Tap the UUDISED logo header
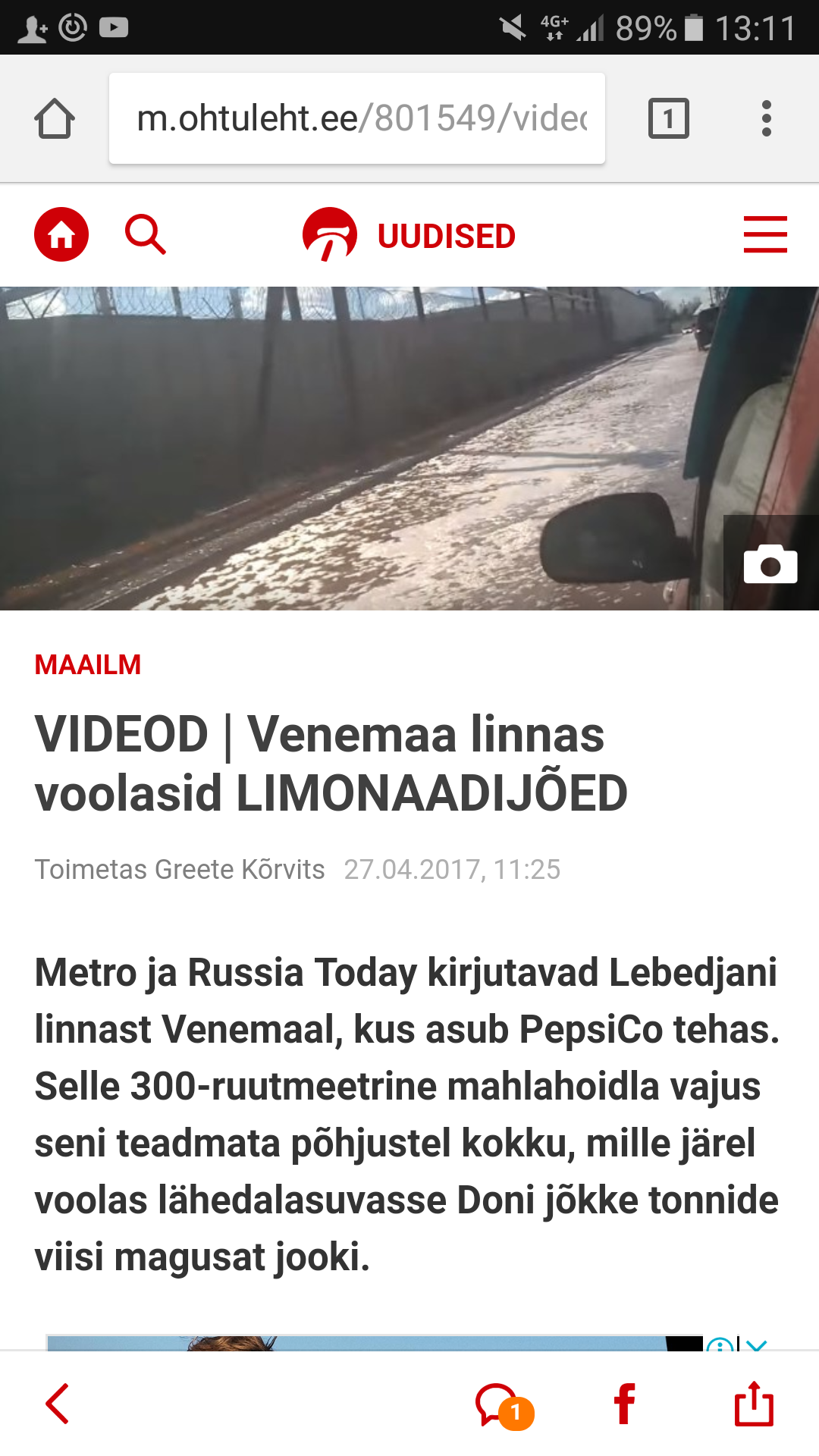The image size is (819, 1456). (409, 235)
